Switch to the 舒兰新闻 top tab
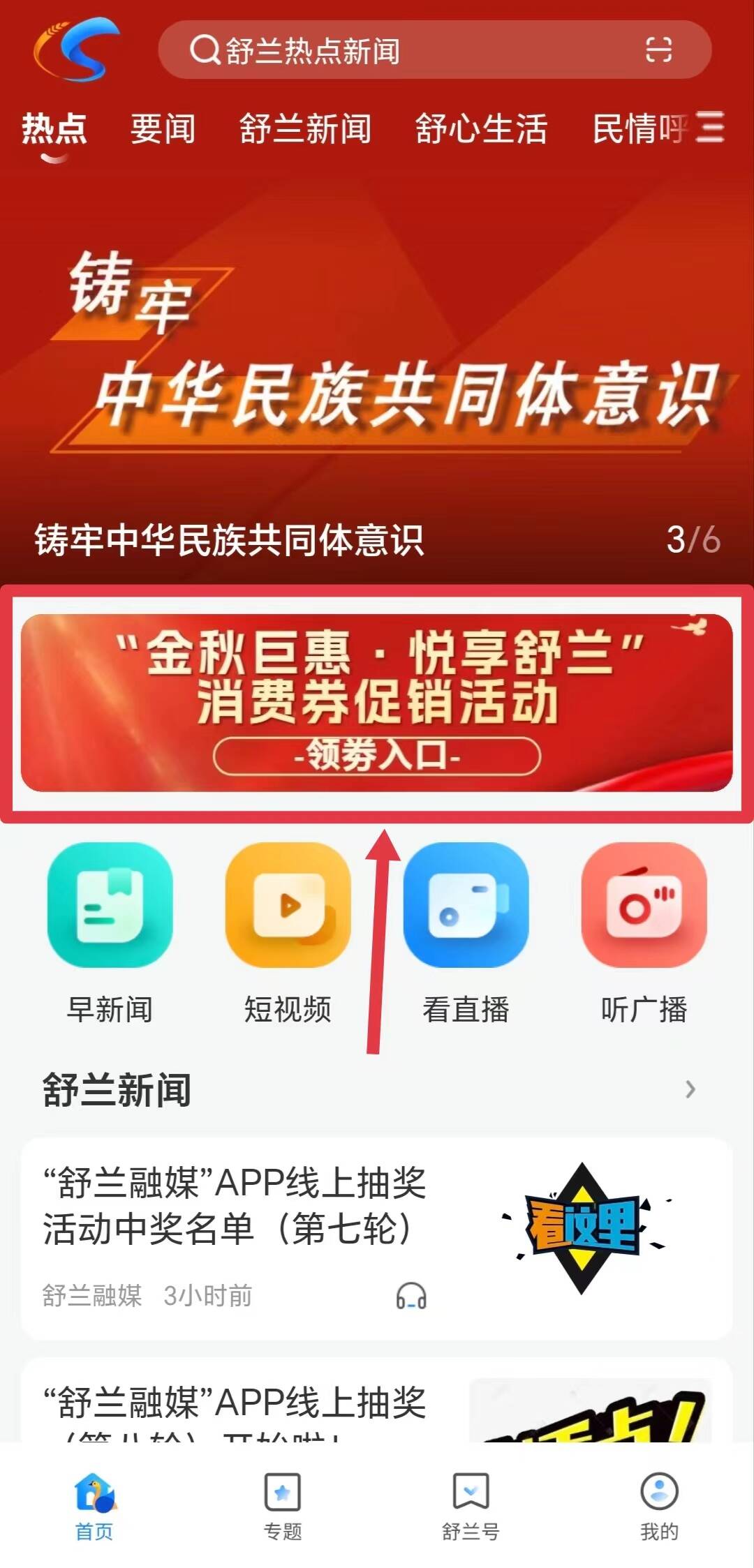The image size is (754, 1568). 305,129
